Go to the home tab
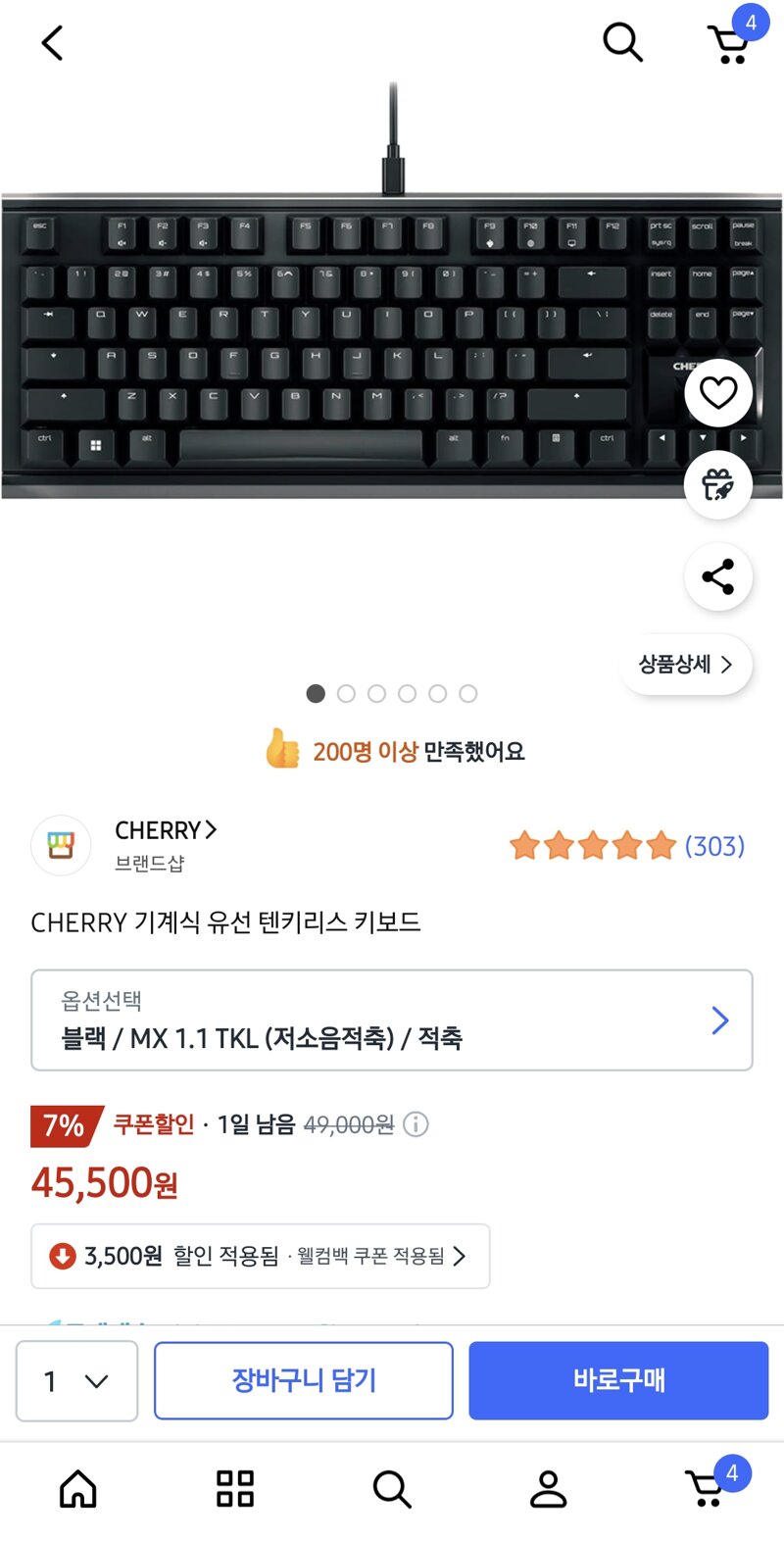 point(78,1489)
